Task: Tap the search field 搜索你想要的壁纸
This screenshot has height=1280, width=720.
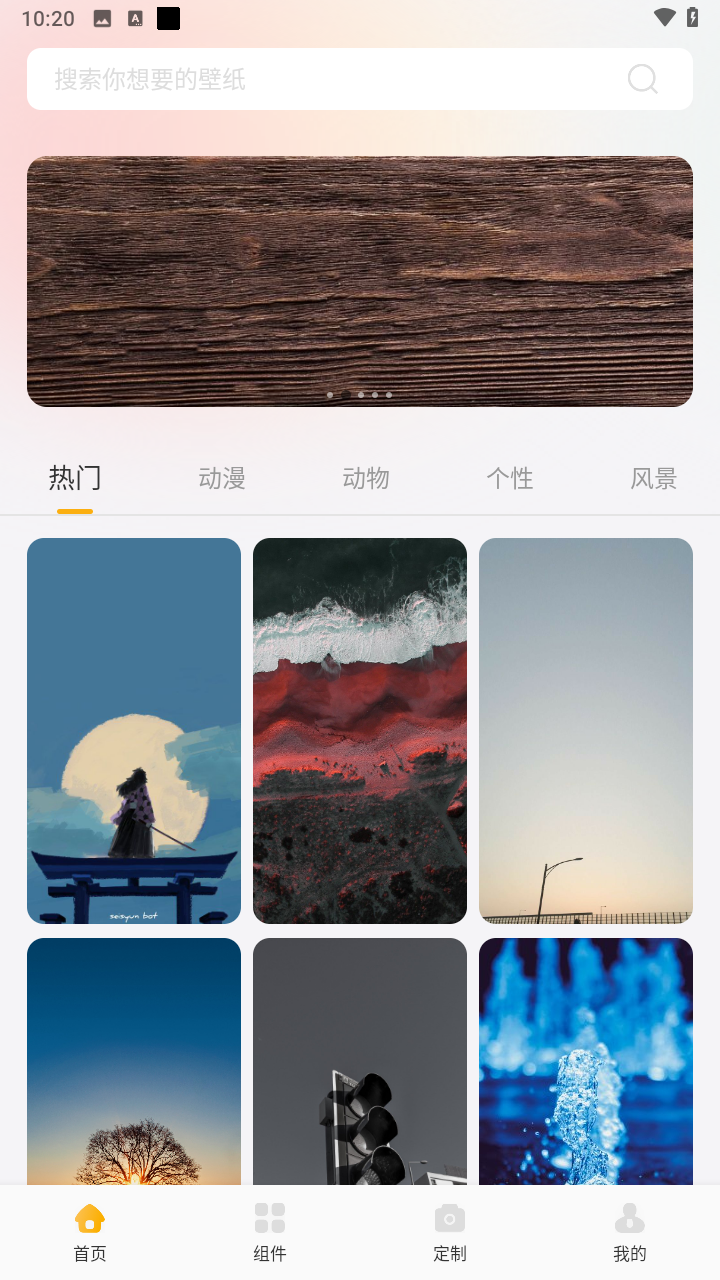Action: [x=300, y=78]
